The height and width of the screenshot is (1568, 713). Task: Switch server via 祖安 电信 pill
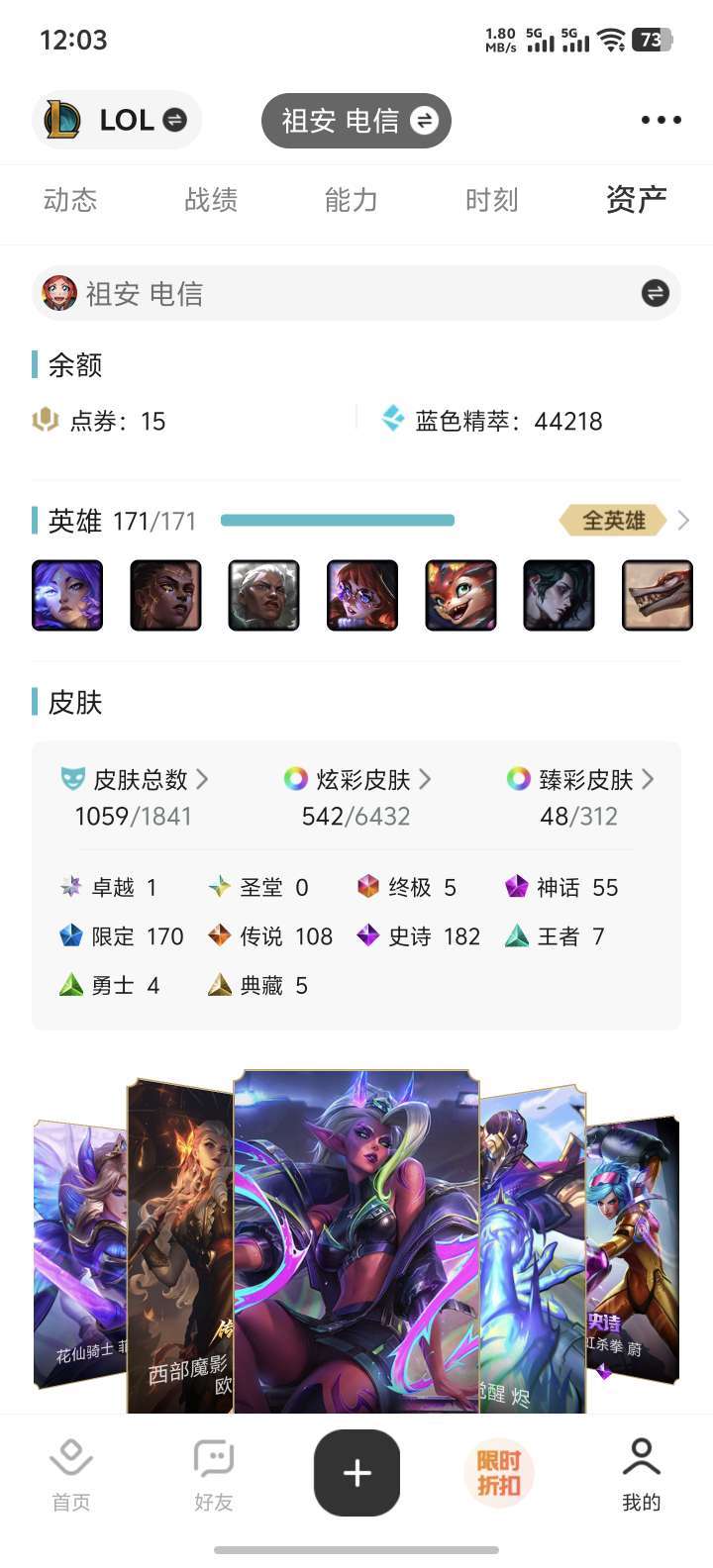tap(356, 121)
